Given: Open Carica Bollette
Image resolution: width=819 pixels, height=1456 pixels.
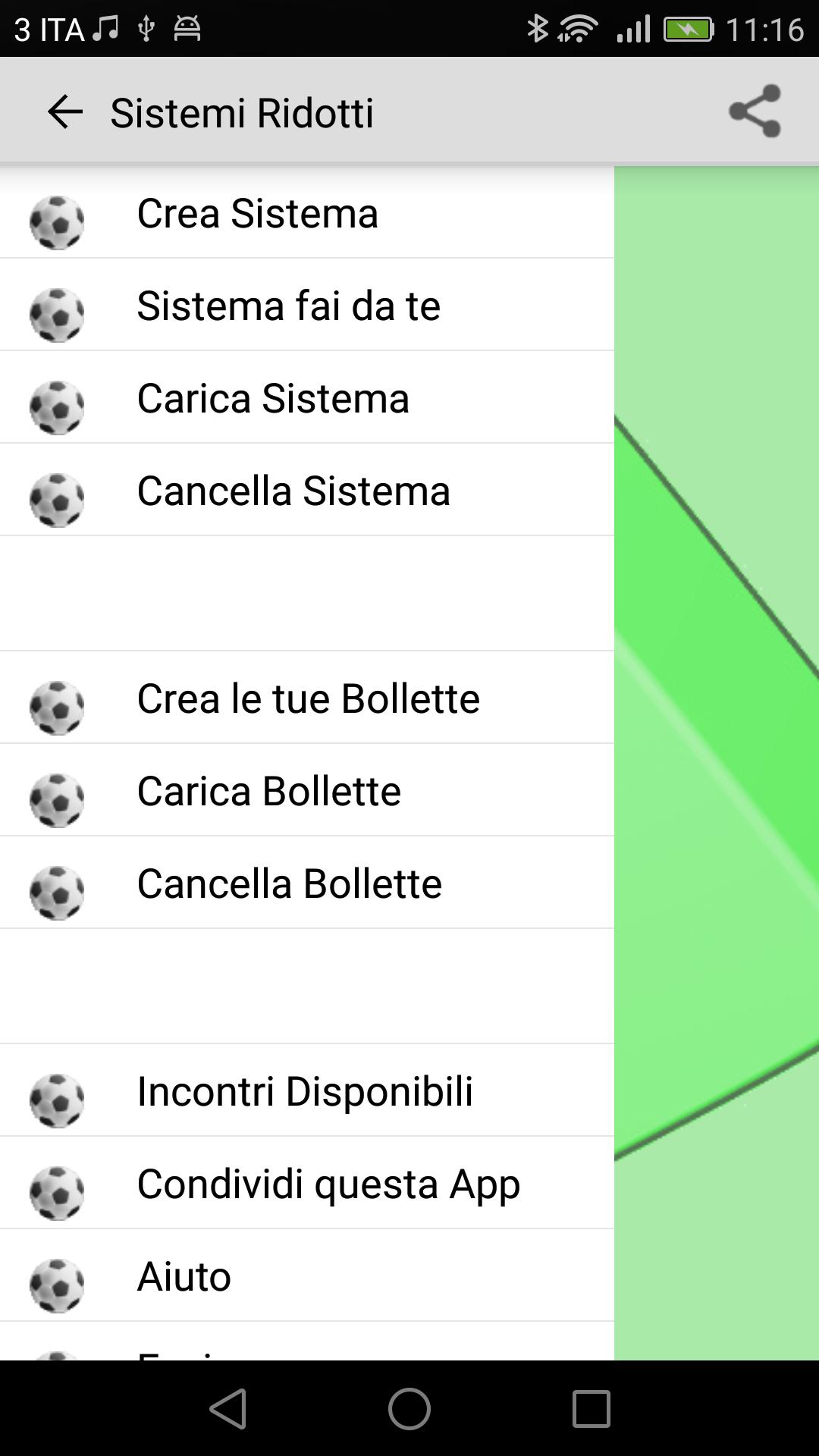Looking at the screenshot, I should (x=268, y=790).
